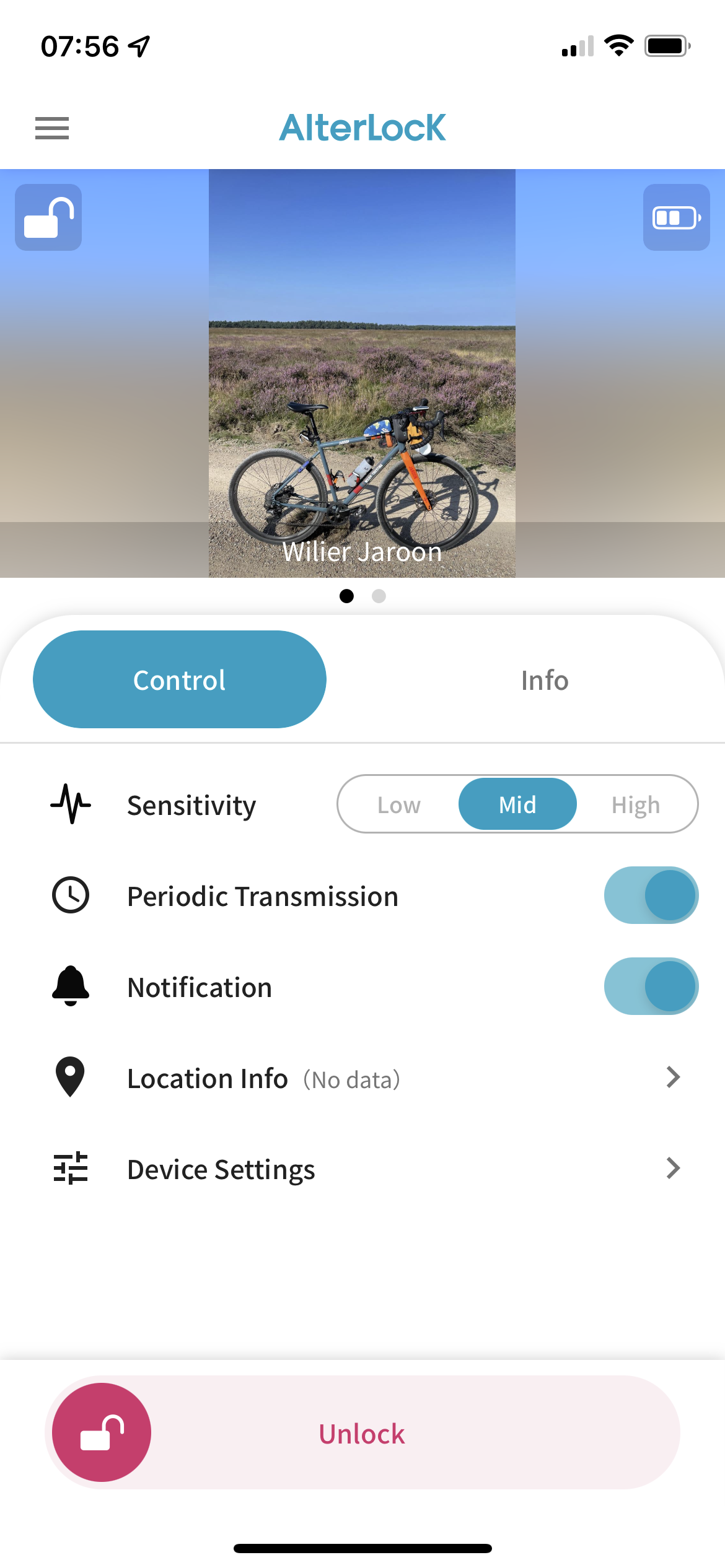Set sensitivity to Low
The width and height of the screenshot is (725, 1568).
399,804
